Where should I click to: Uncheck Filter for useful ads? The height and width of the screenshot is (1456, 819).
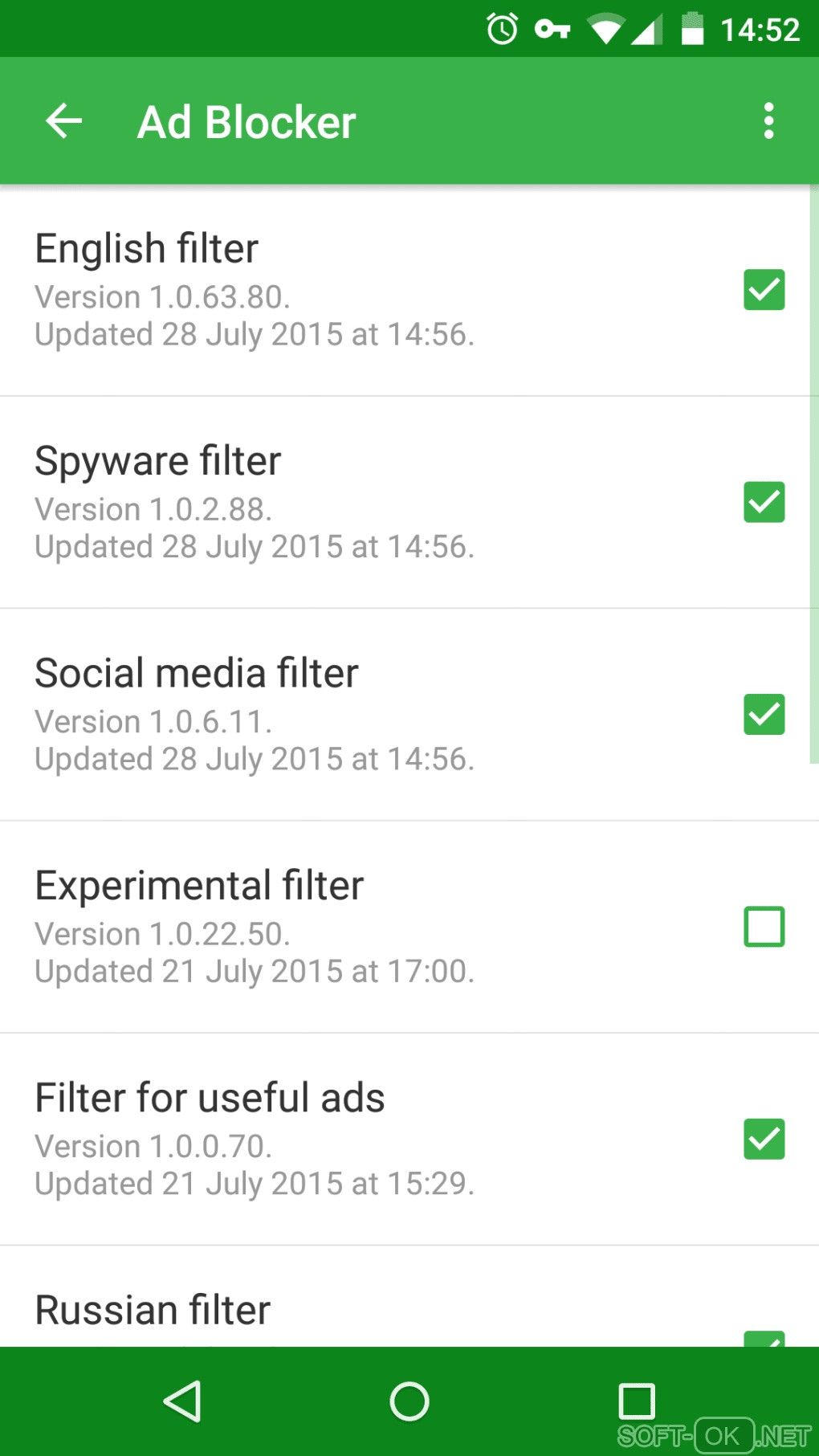[764, 1139]
